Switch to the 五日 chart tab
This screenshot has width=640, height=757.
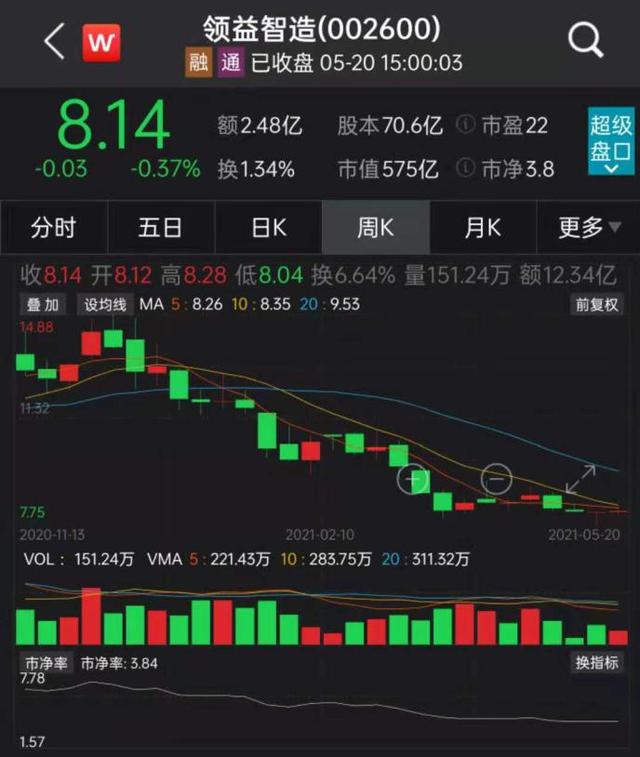(x=160, y=228)
